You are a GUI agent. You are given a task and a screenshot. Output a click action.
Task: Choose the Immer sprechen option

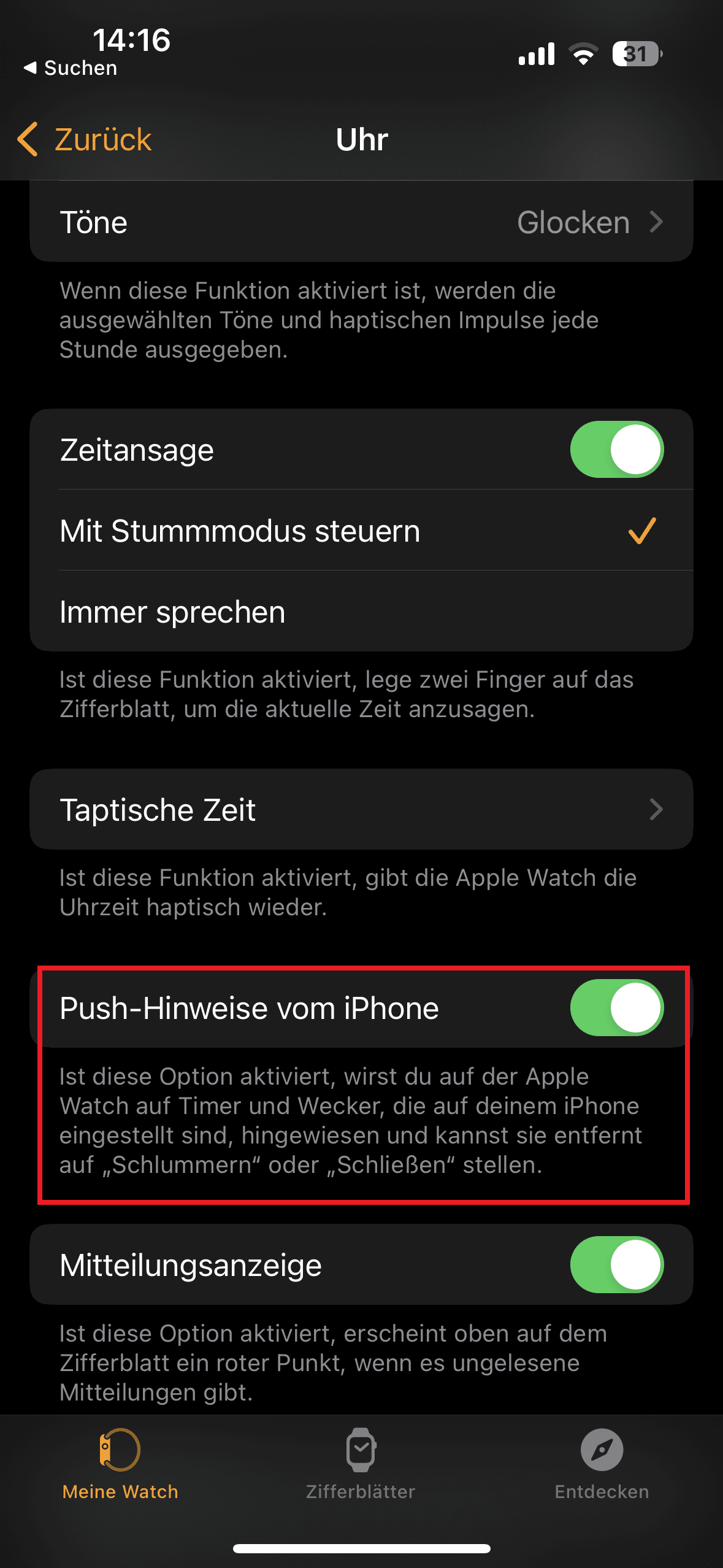(x=361, y=612)
